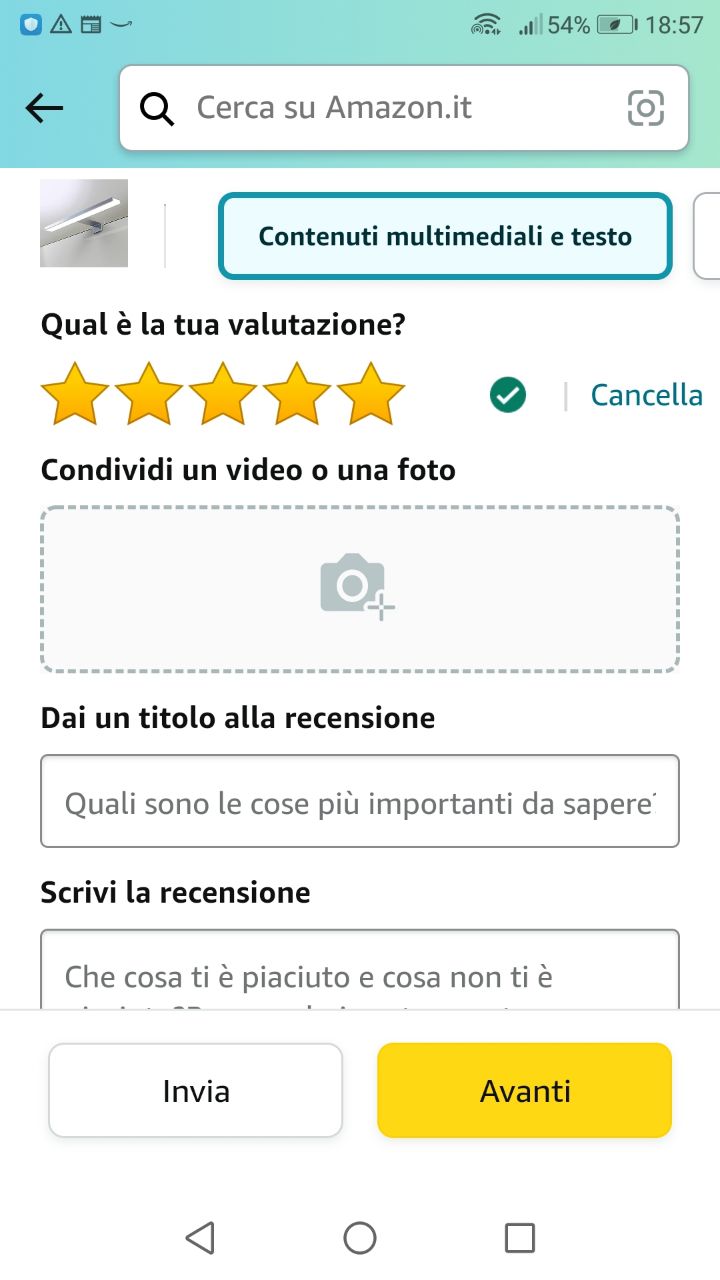Focus the review title field
The image size is (720, 1280).
(x=360, y=802)
